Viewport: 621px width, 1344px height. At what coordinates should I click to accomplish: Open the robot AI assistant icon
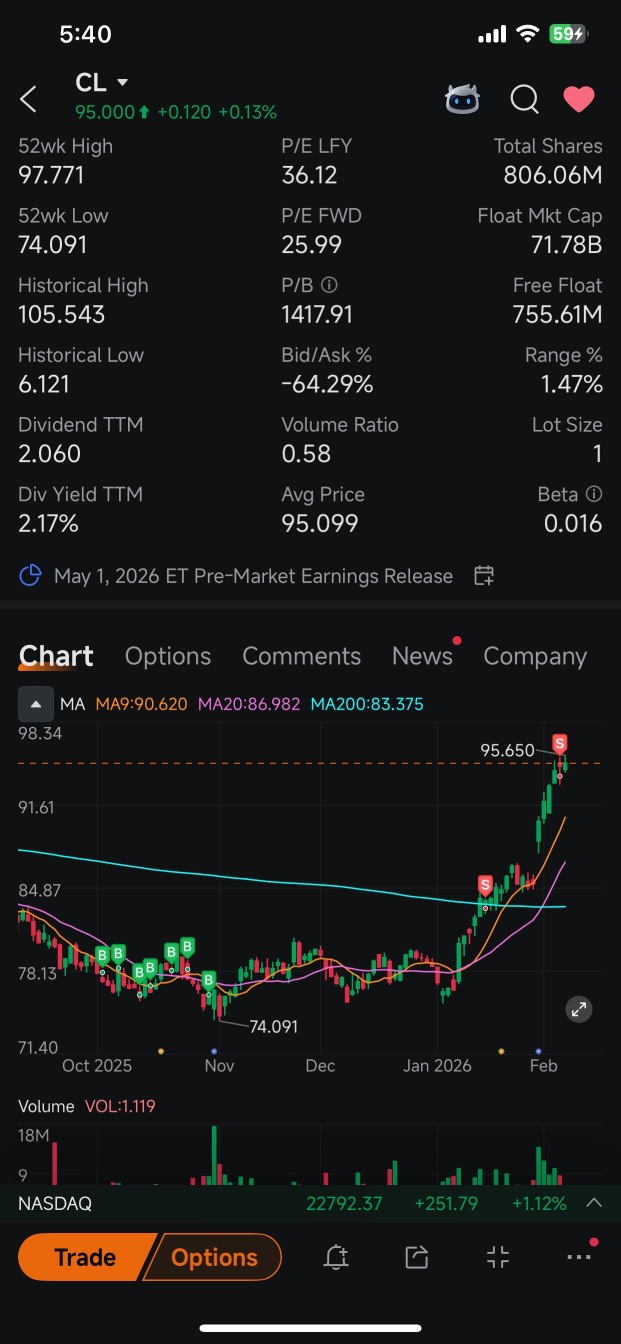point(462,98)
